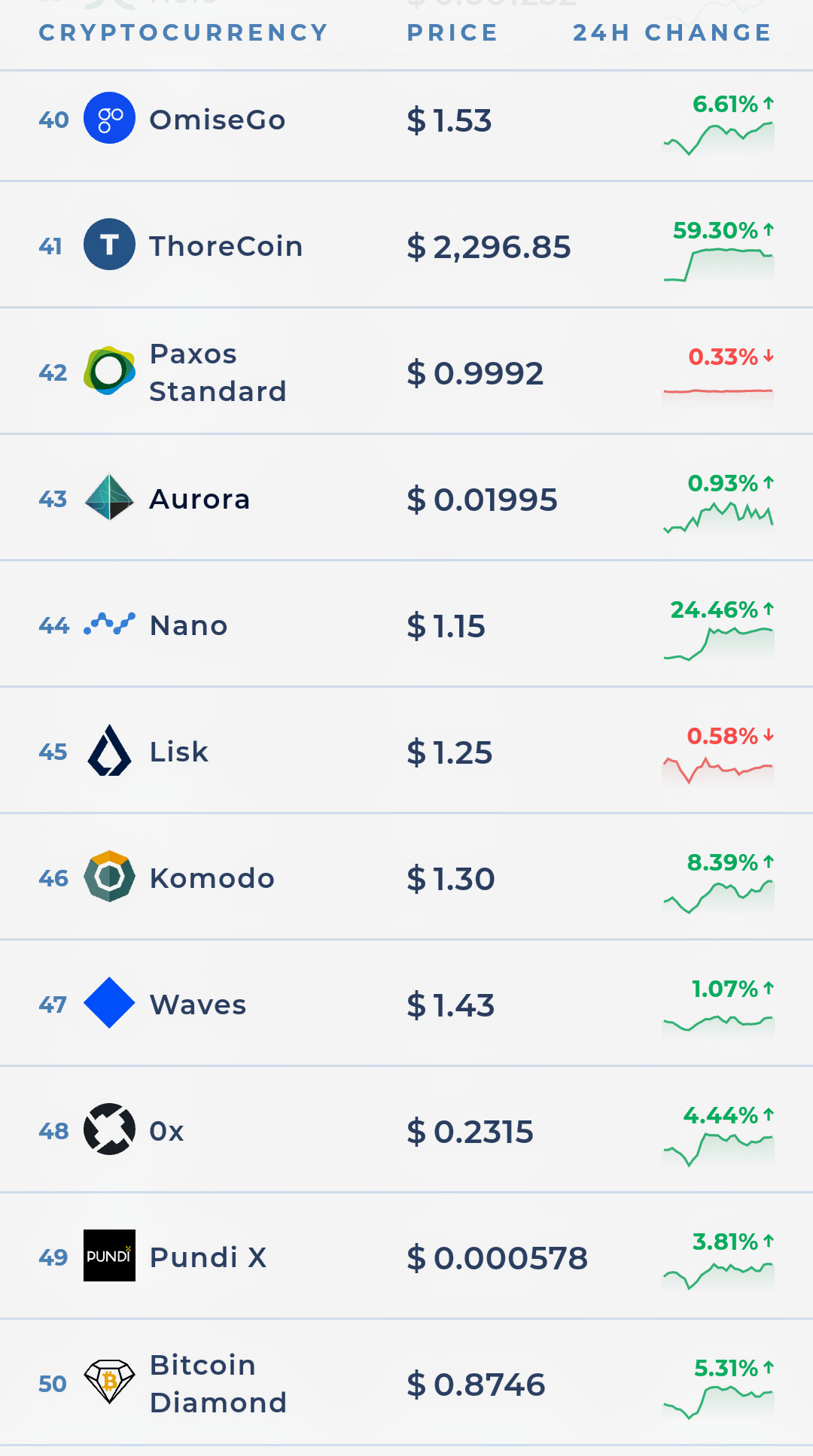
Task: Open the 0x coin entry
Action: [x=406, y=1129]
